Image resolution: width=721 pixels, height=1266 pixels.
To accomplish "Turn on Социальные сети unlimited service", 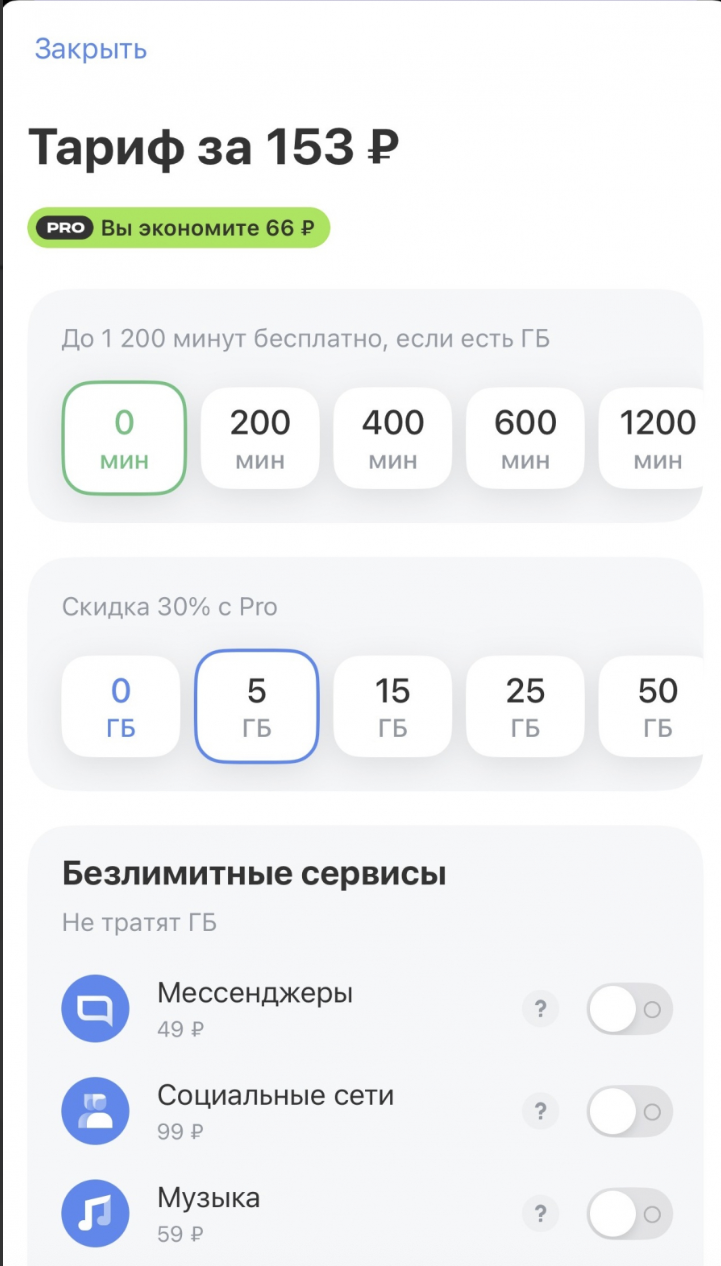I will point(630,1111).
